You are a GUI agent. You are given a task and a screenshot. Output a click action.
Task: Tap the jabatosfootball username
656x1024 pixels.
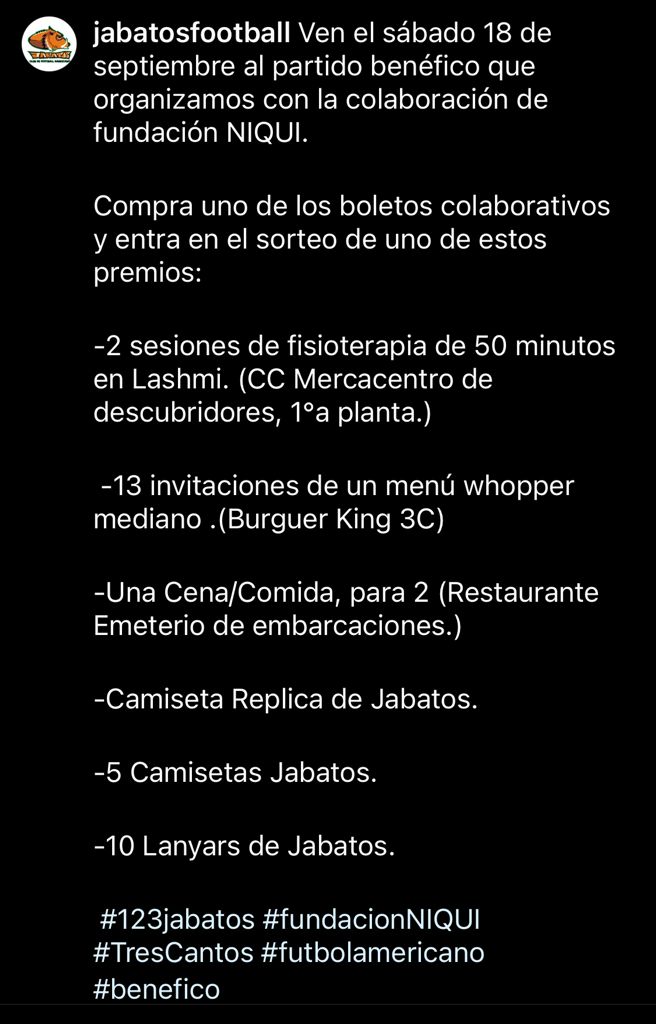click(191, 34)
